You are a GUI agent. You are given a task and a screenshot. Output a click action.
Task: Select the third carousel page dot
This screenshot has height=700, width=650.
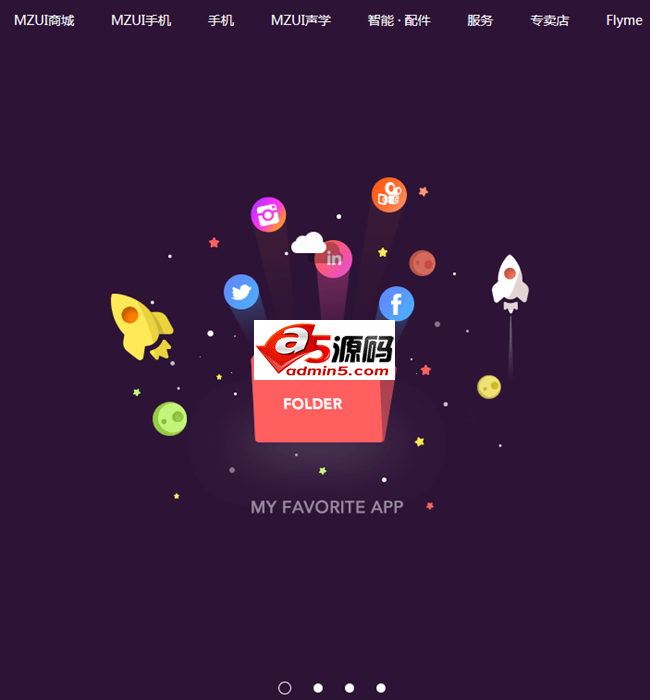(349, 688)
